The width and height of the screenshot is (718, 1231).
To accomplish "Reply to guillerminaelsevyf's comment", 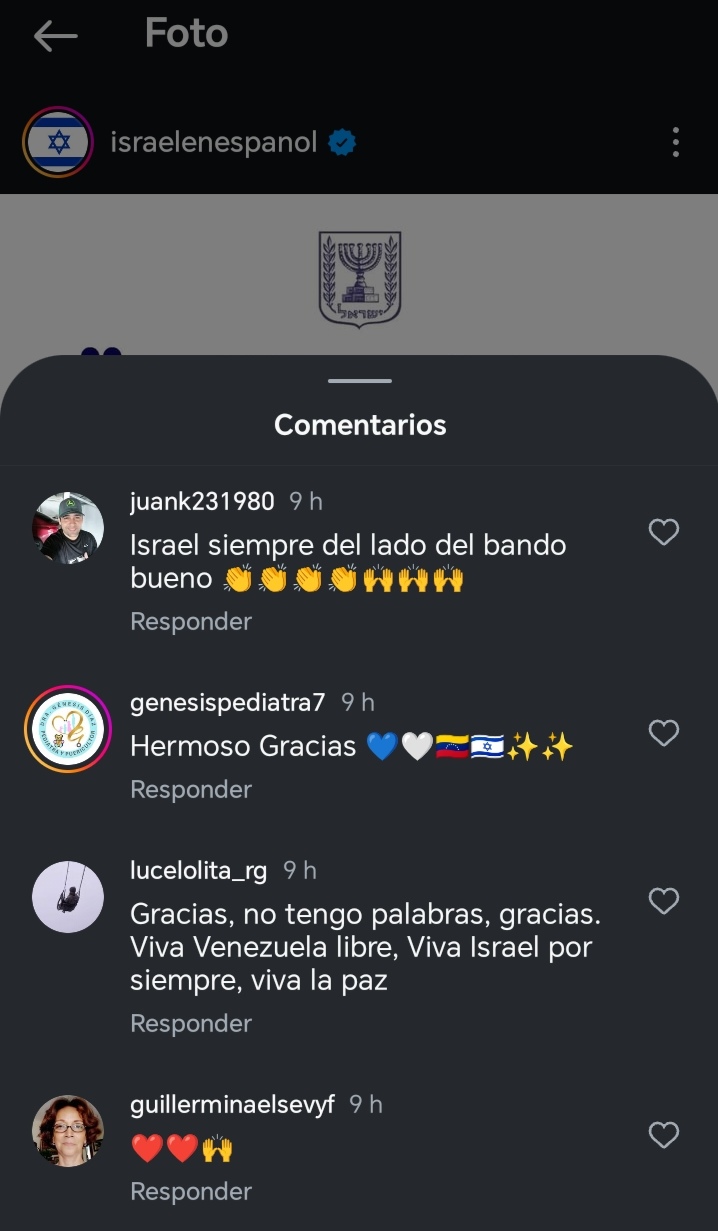I will [x=191, y=1191].
